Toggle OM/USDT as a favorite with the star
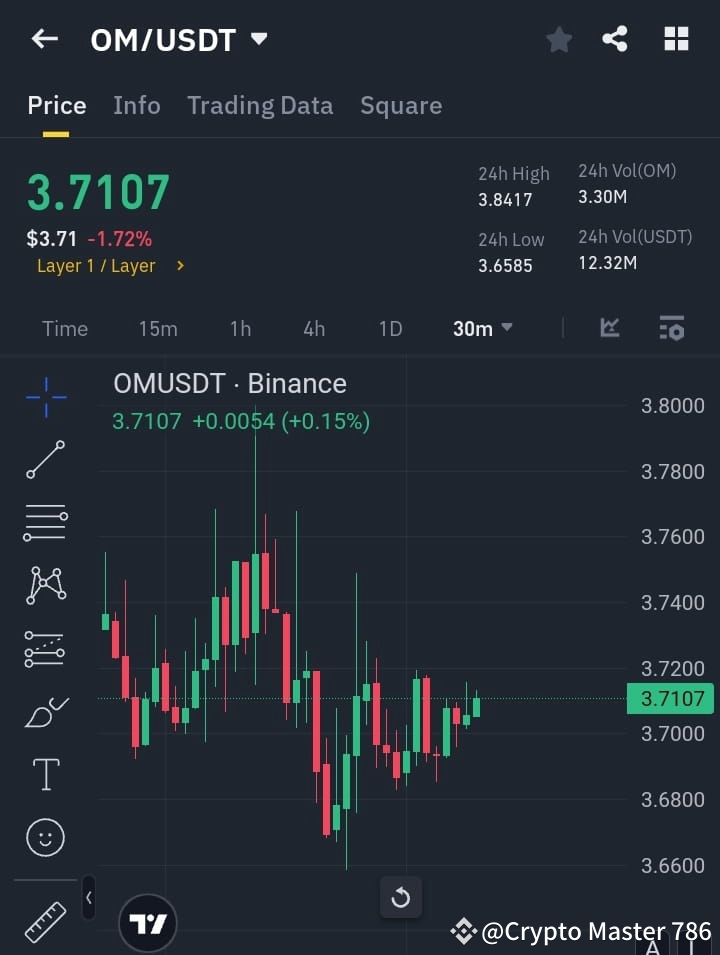 point(558,39)
